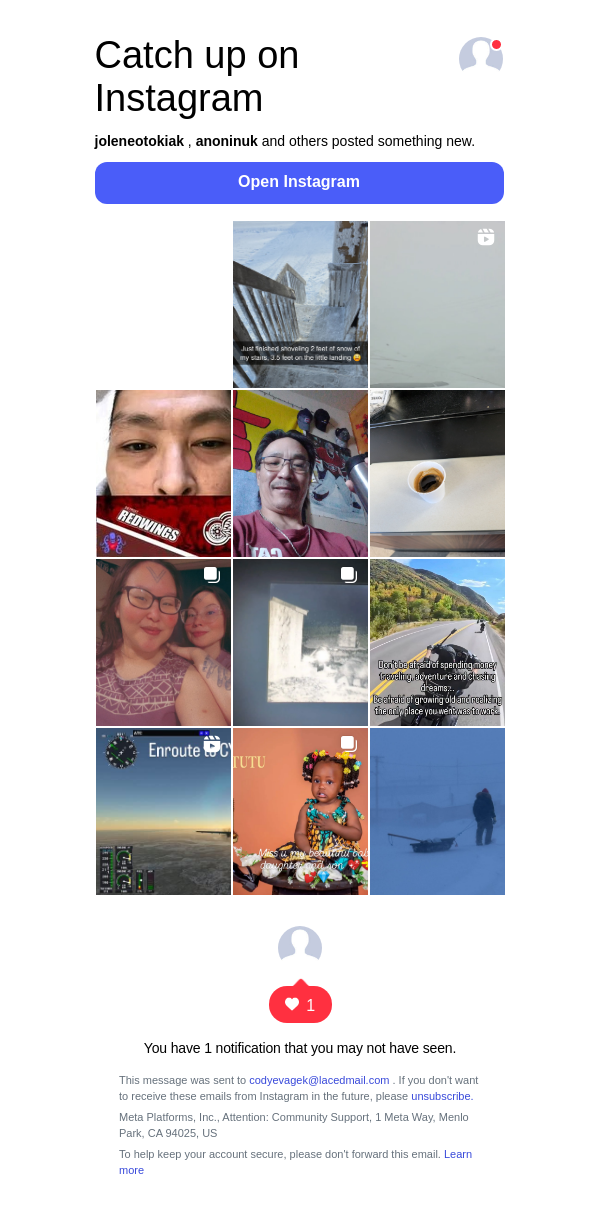Image resolution: width=600 pixels, height=1221 pixels.
Task: Open joleneotokiak's profile link
Action: pyautogui.click(x=139, y=141)
